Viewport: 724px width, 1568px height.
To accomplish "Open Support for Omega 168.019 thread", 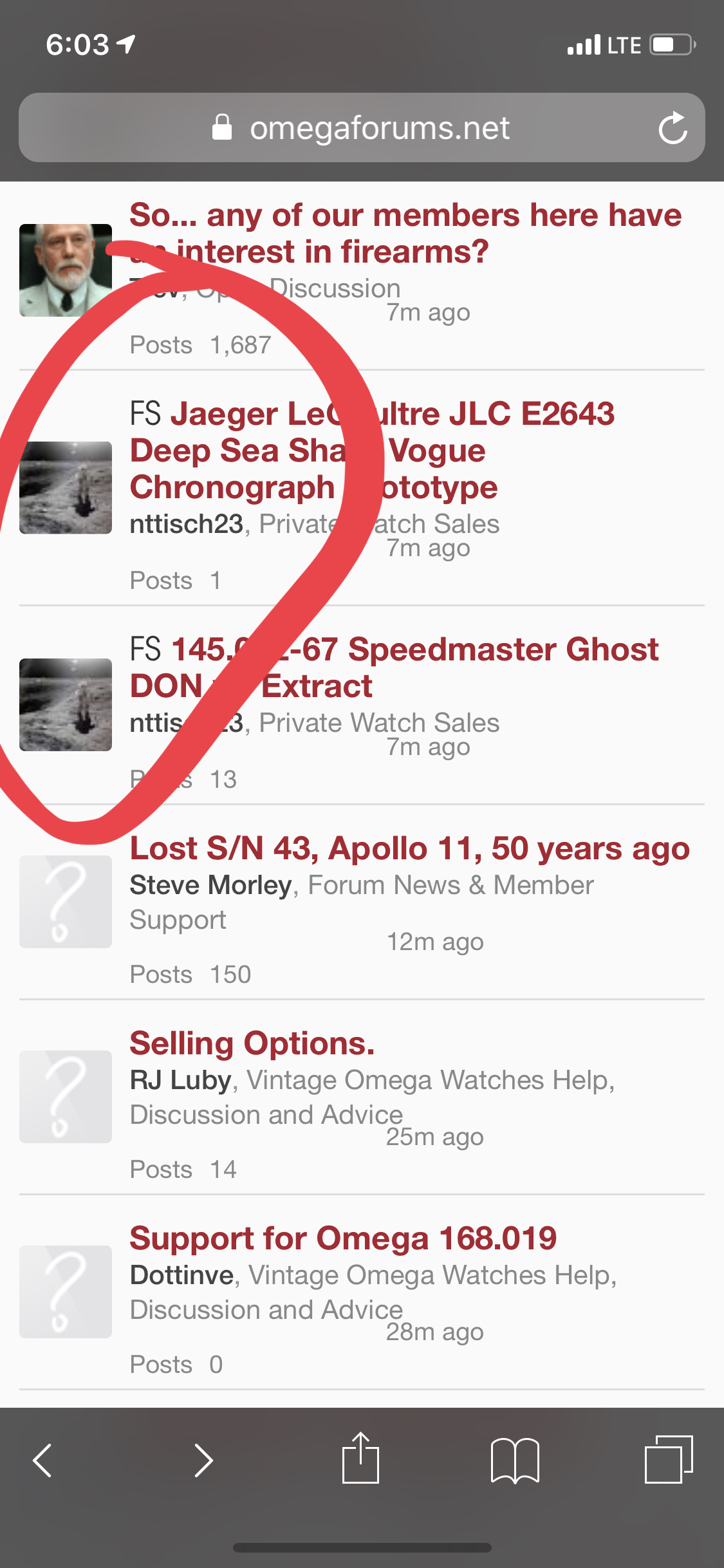I will click(343, 1238).
